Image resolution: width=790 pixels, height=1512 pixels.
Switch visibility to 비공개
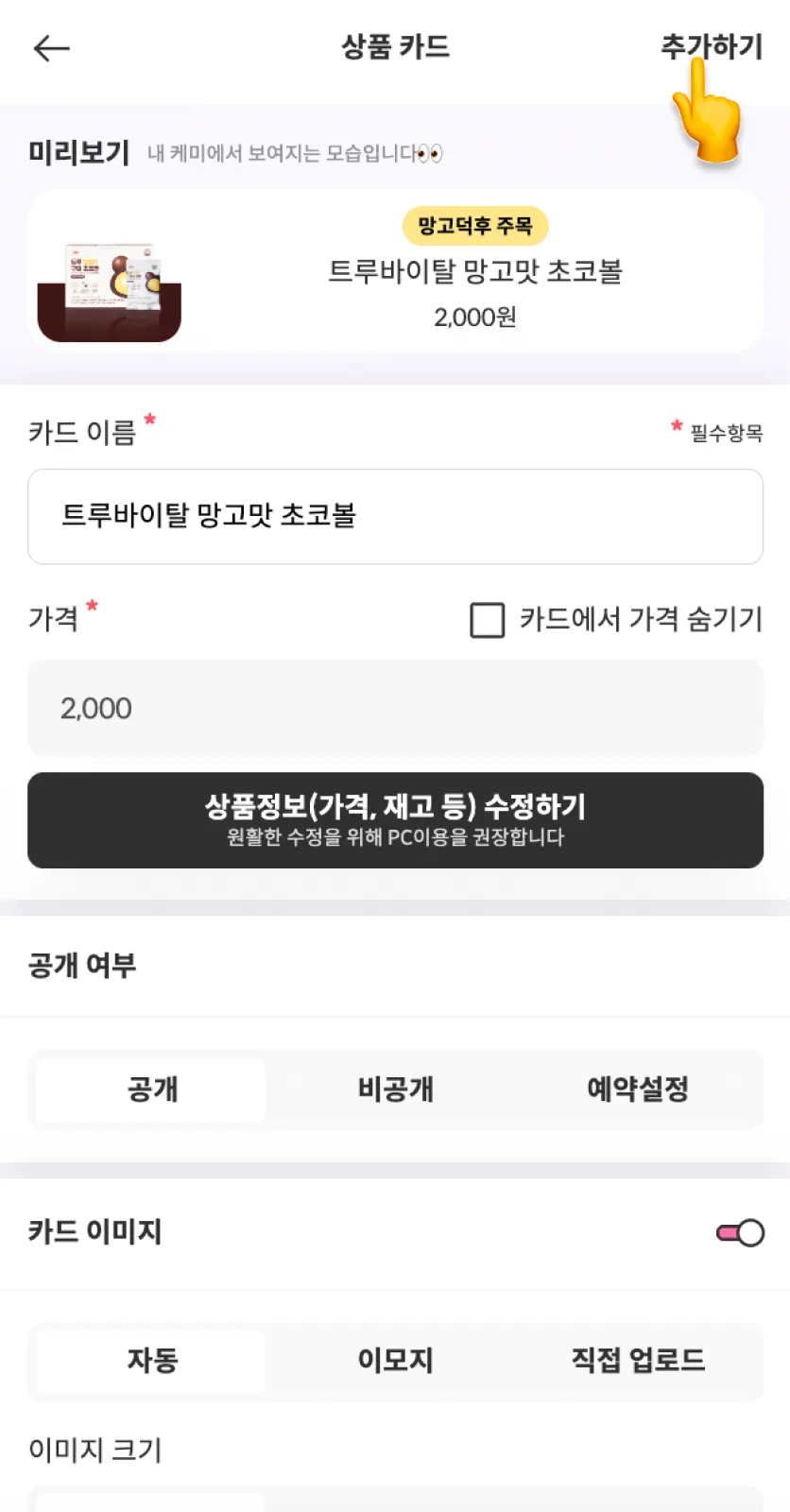[x=395, y=1090]
